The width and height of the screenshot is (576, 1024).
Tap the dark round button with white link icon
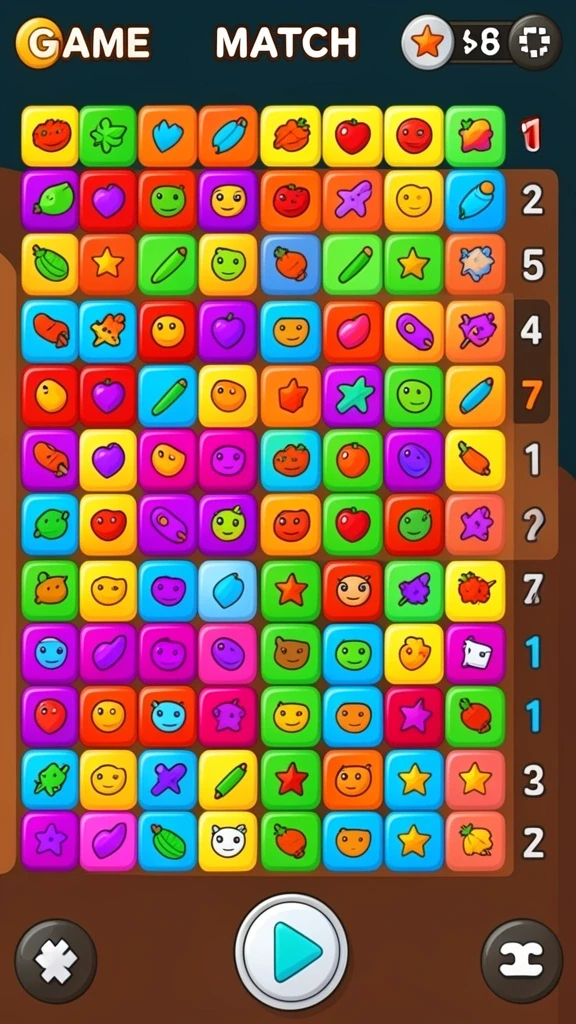coord(522,961)
